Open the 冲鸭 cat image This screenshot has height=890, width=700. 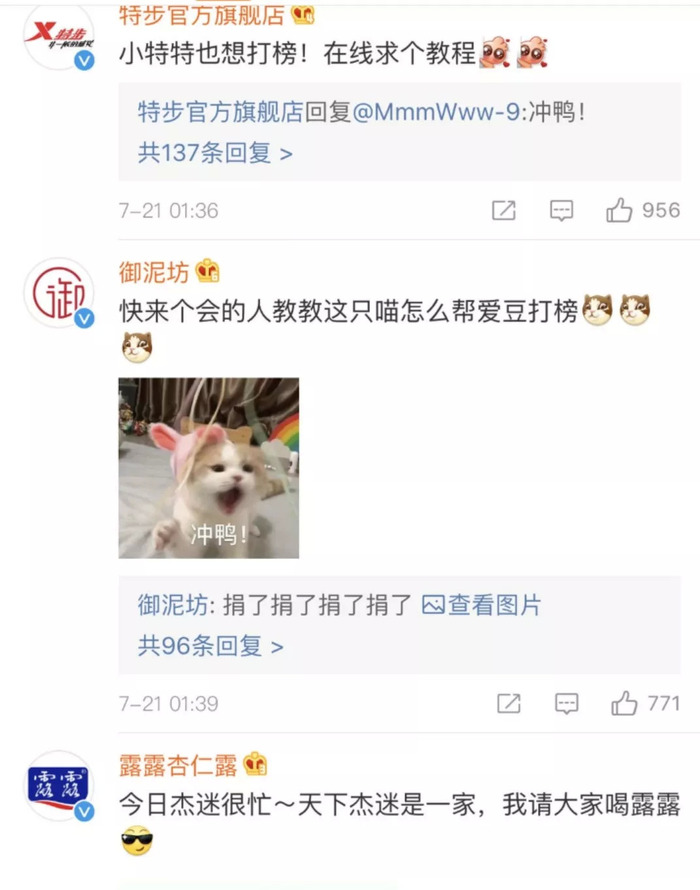coord(208,467)
